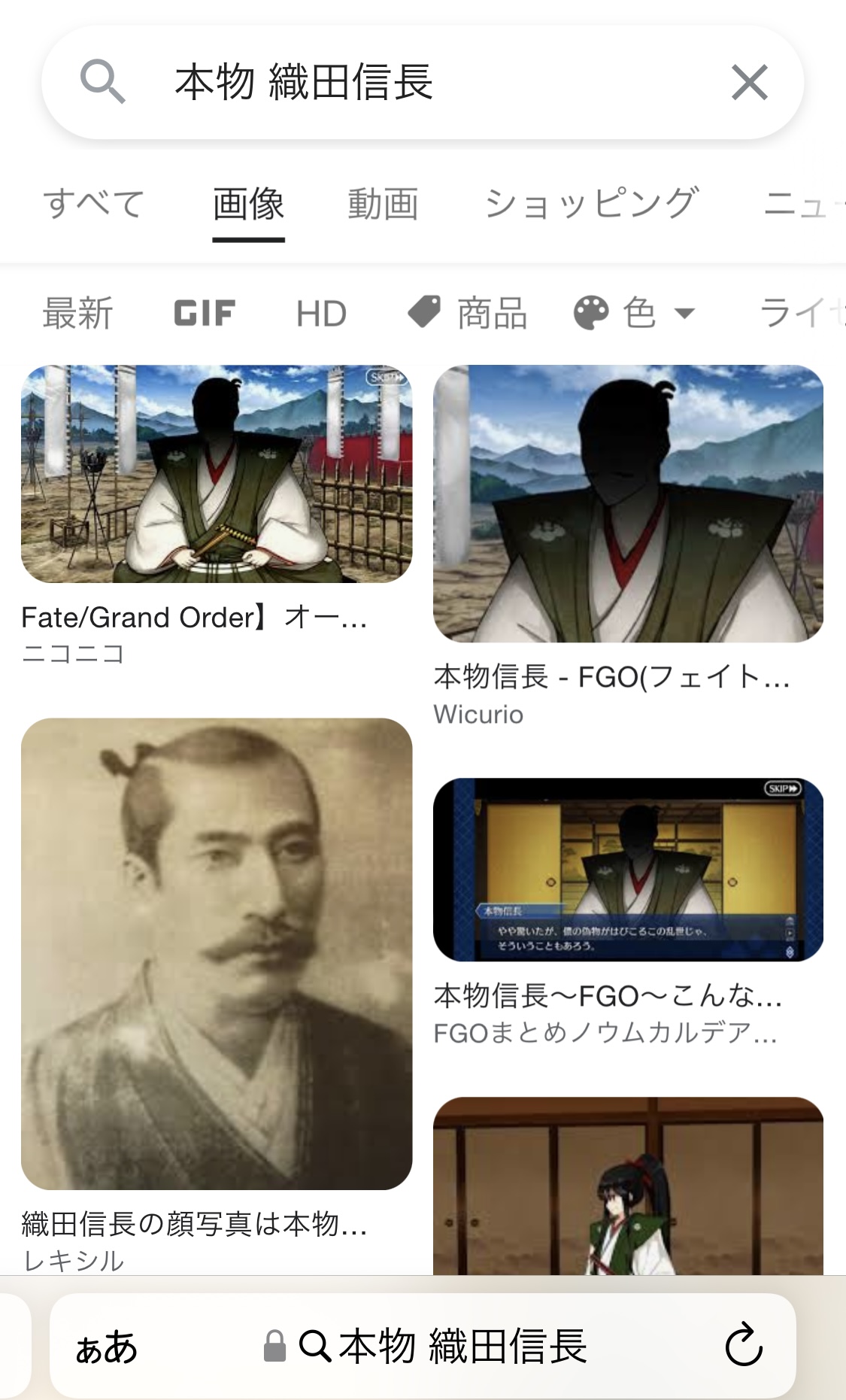
Task: Expand the 色 color dropdown
Action: tap(634, 313)
